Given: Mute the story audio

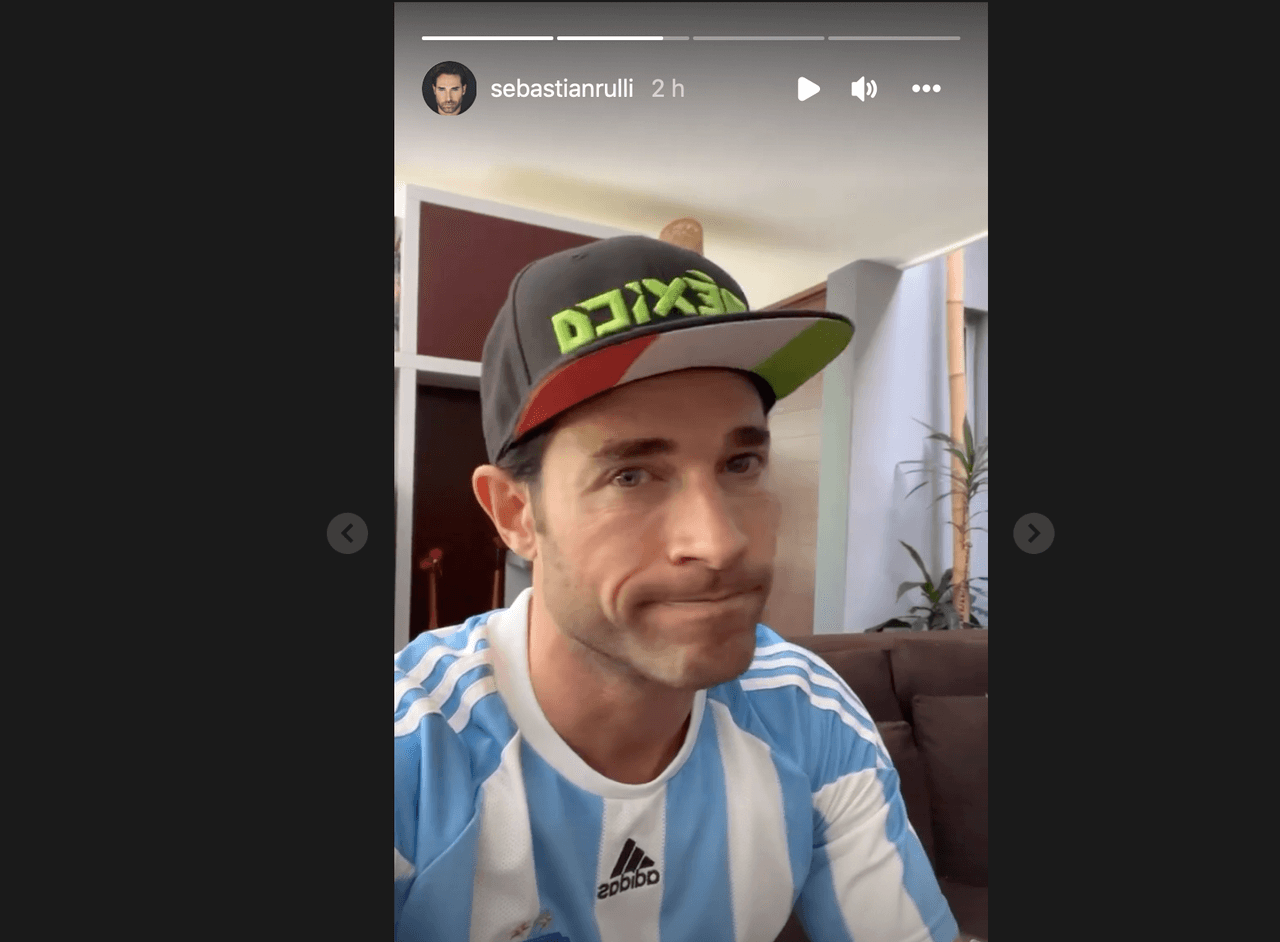Looking at the screenshot, I should click(863, 89).
